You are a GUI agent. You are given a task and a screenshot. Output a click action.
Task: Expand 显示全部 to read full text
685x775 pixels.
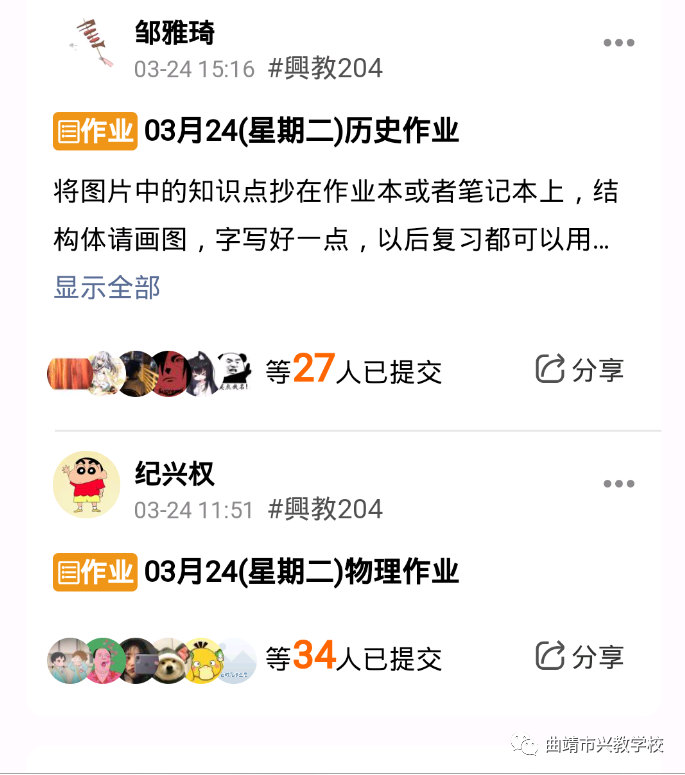click(107, 288)
